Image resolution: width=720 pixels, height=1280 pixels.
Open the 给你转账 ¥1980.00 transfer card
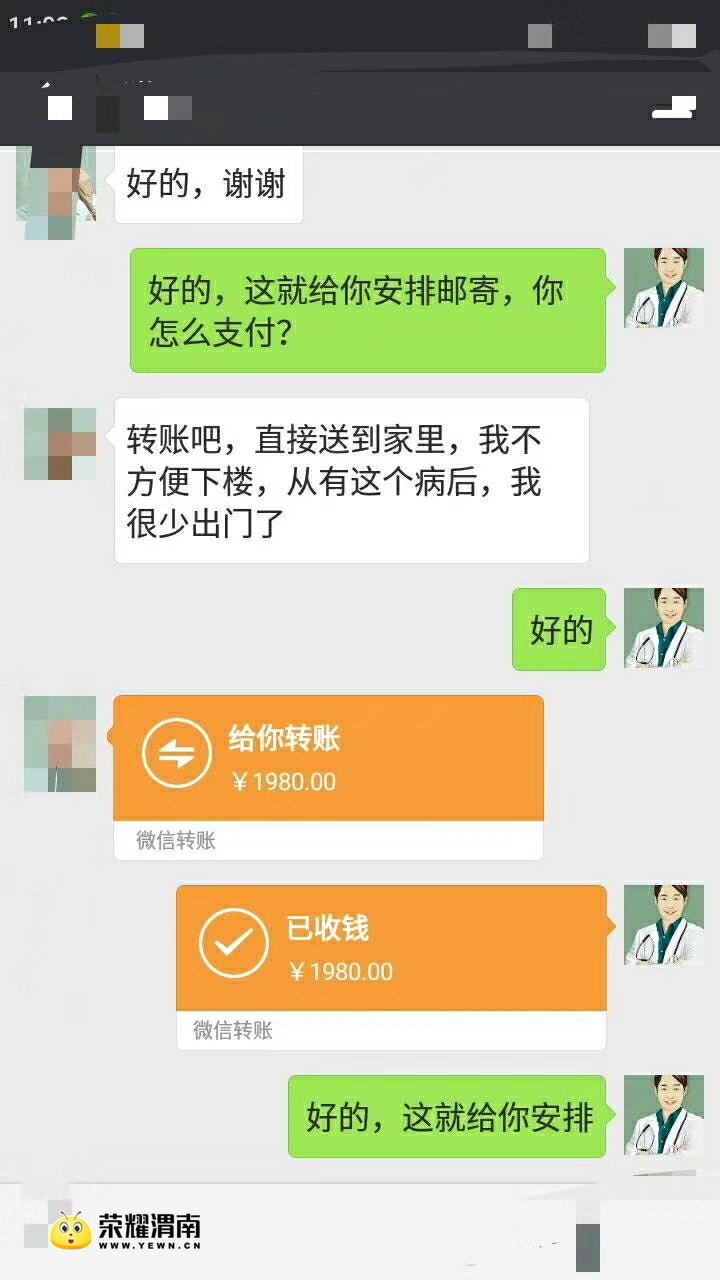pyautogui.click(x=328, y=758)
